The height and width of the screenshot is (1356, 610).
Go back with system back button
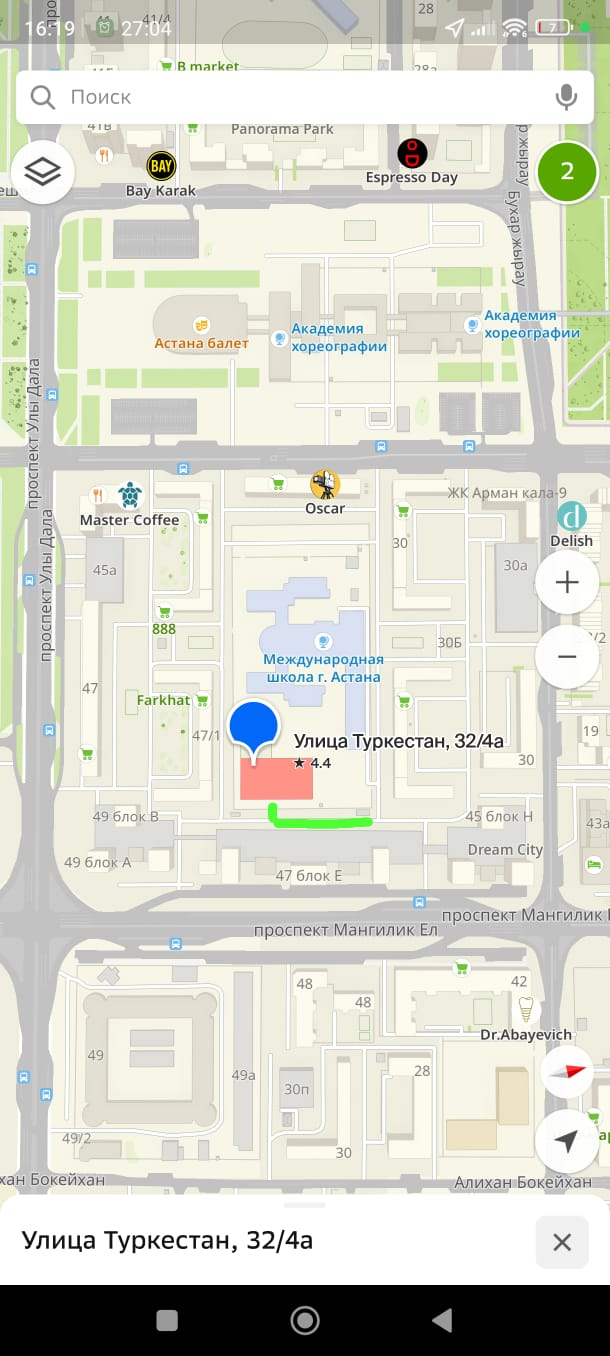click(442, 1321)
